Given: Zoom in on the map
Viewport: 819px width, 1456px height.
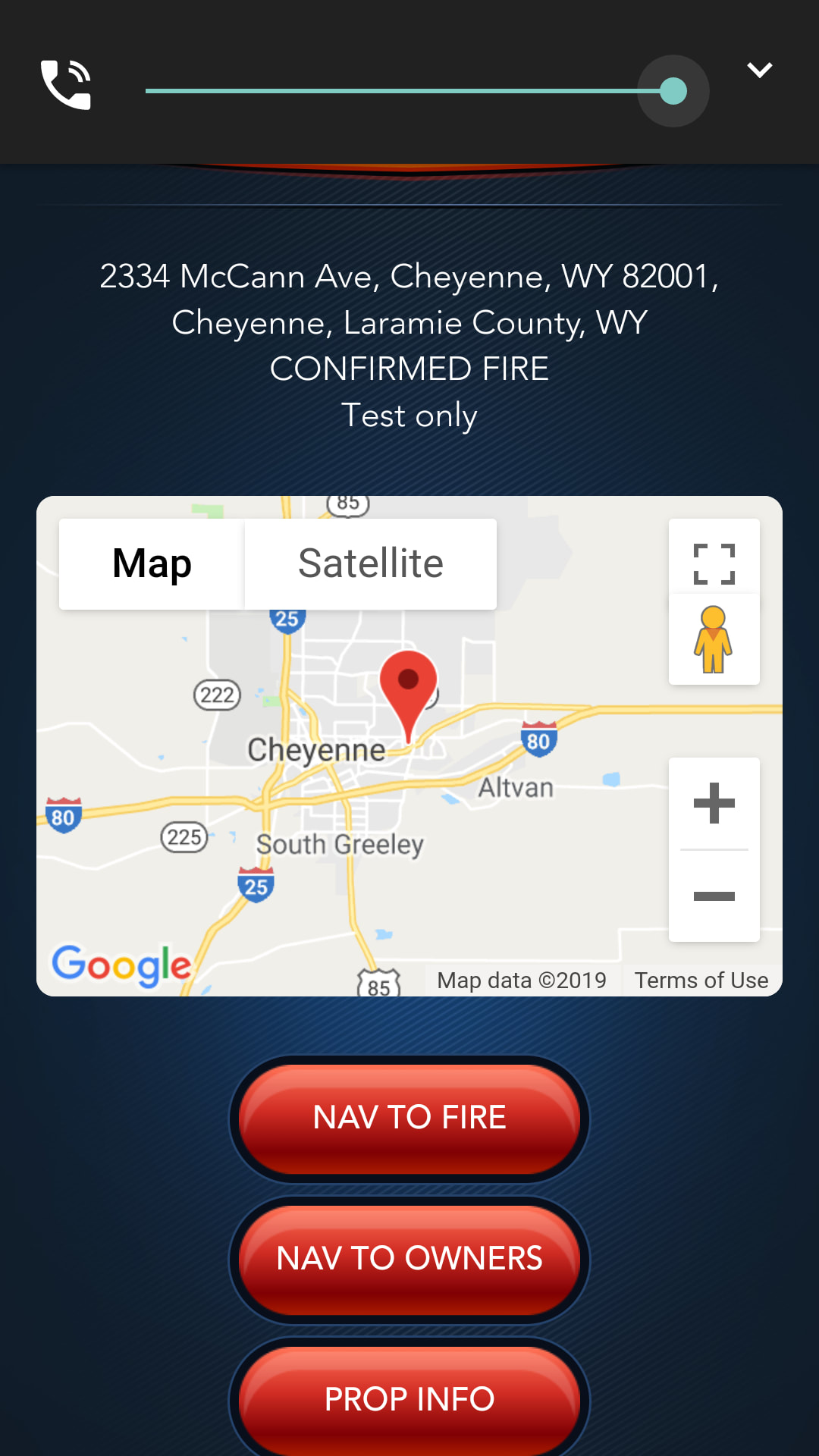Looking at the screenshot, I should click(x=714, y=803).
